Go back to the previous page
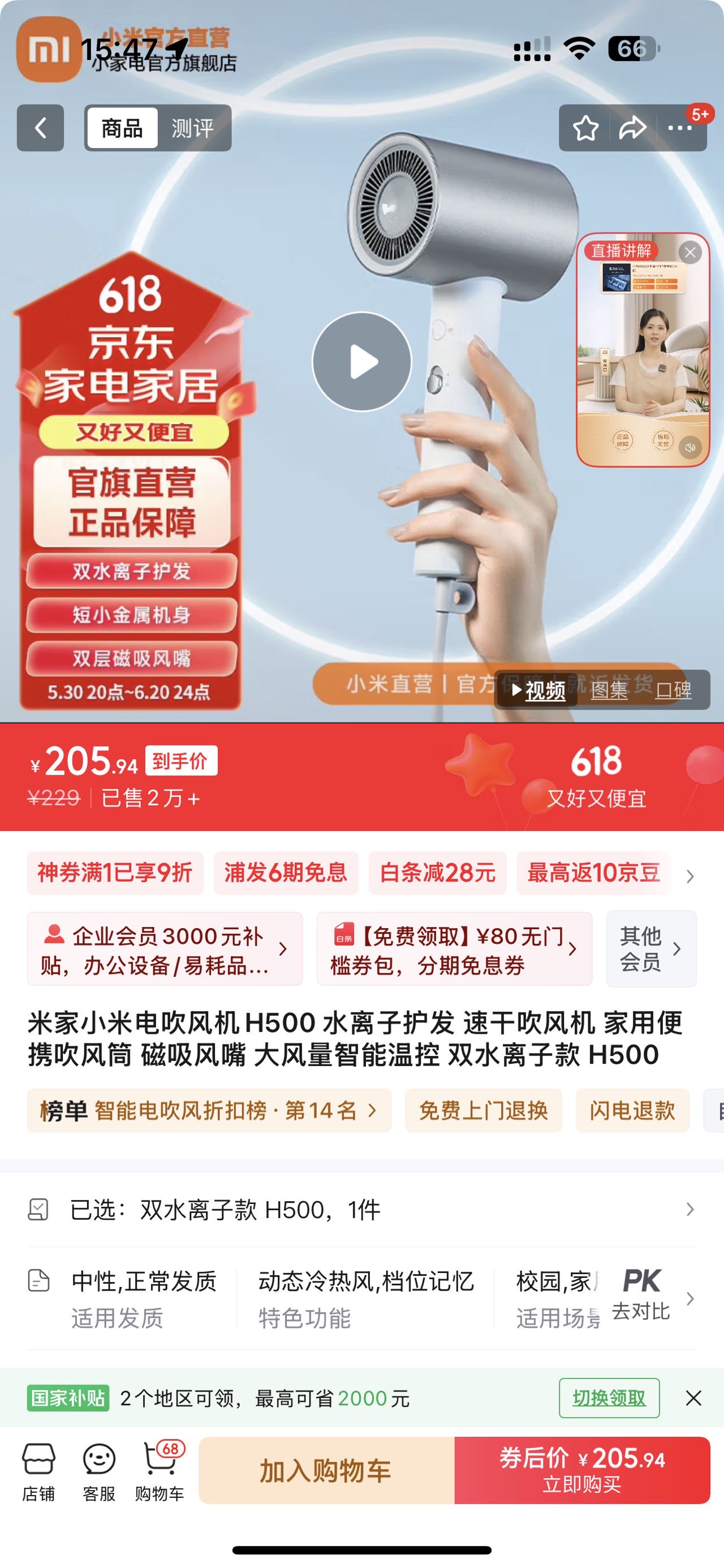This screenshot has width=724, height=1568. 40,128
